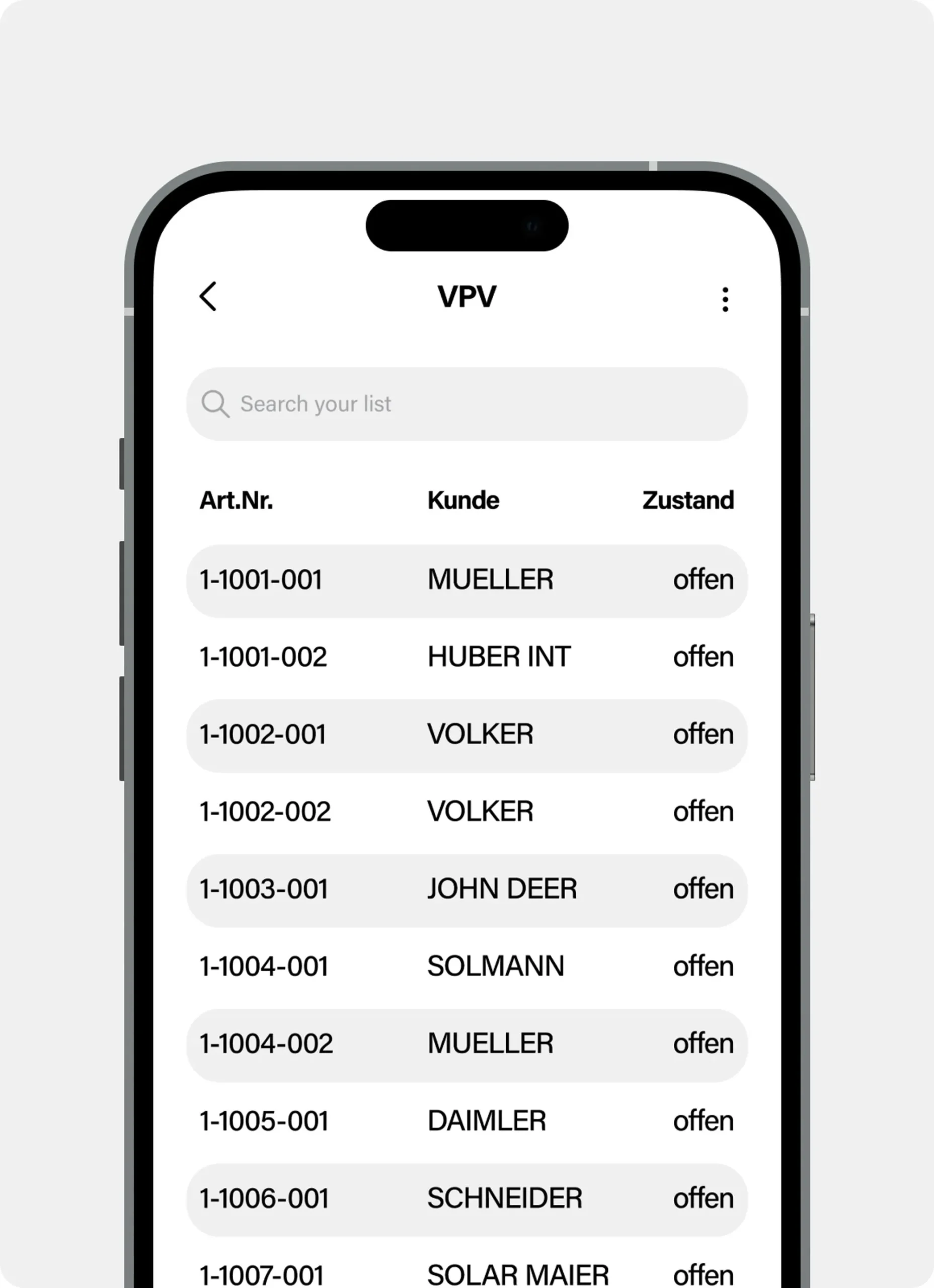View the SCHNEIDER entry 1-1006-001
This screenshot has height=1288, width=934.
(x=466, y=1198)
